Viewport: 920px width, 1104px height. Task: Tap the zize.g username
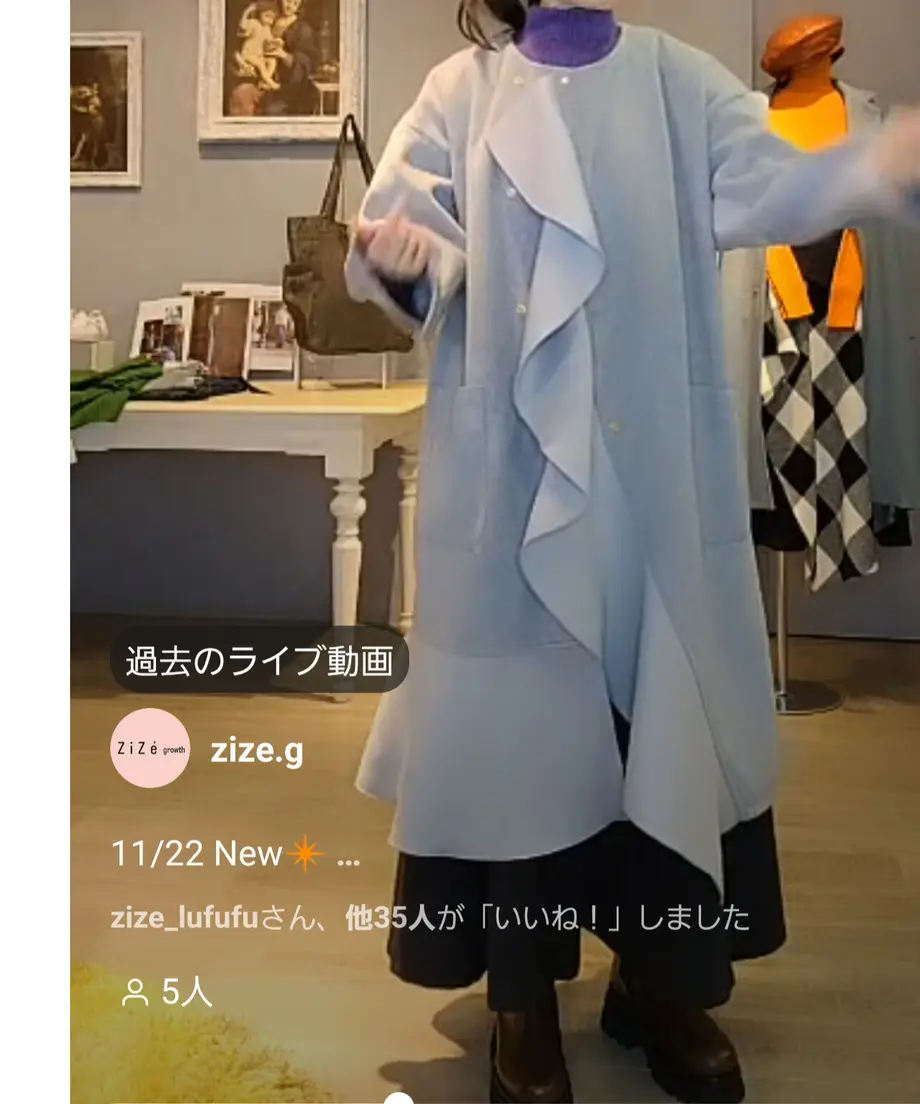tap(257, 751)
